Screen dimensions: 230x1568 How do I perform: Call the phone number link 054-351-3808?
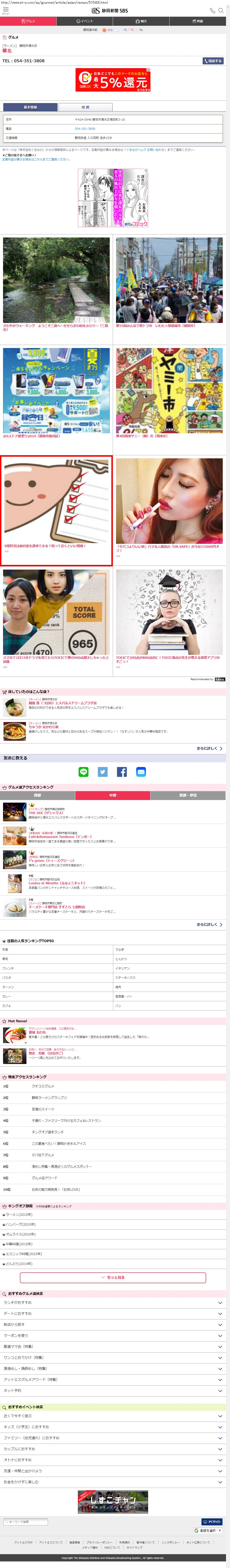(84, 128)
